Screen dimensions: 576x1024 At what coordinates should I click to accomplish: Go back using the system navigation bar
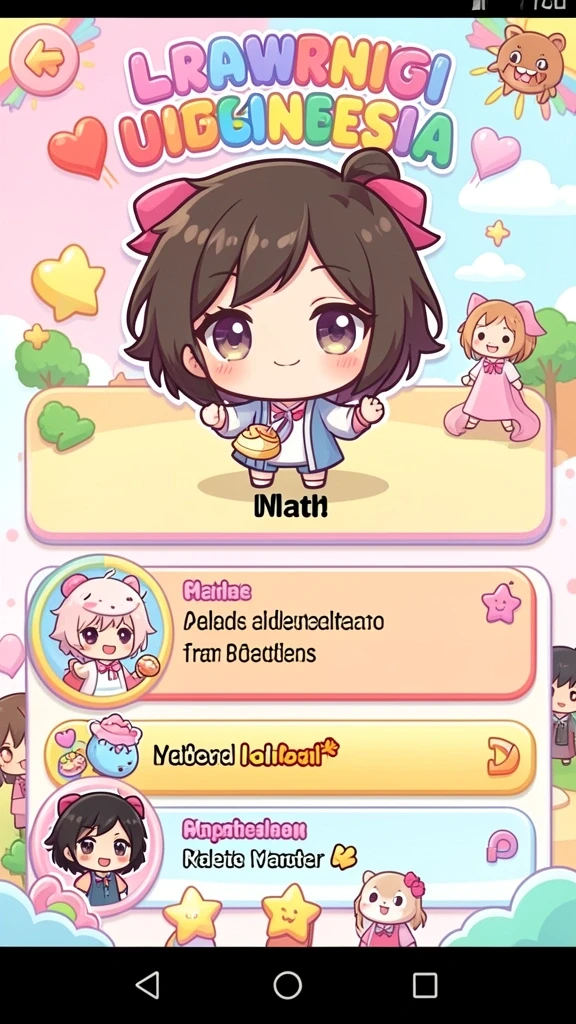(148, 984)
